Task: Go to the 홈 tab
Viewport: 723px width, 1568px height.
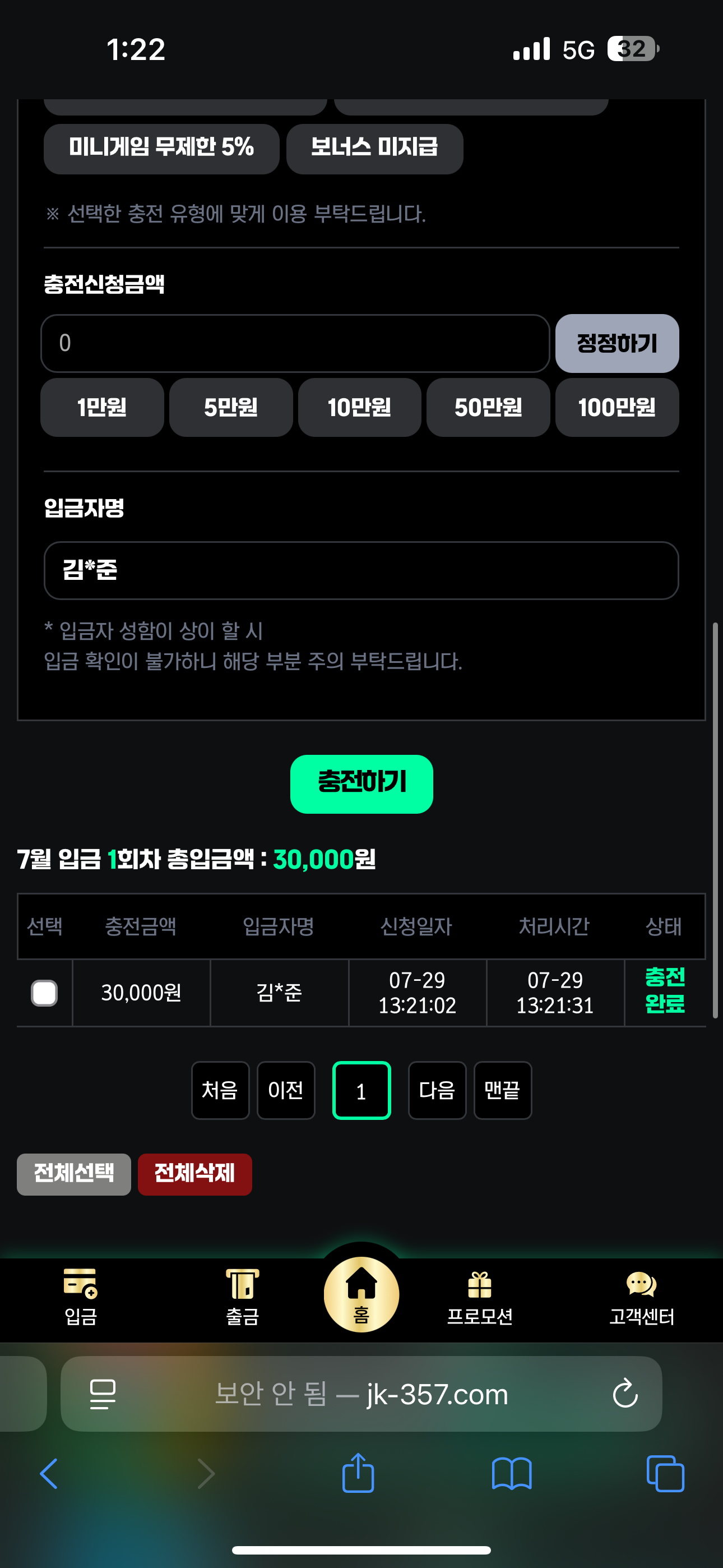Action: tap(361, 1293)
